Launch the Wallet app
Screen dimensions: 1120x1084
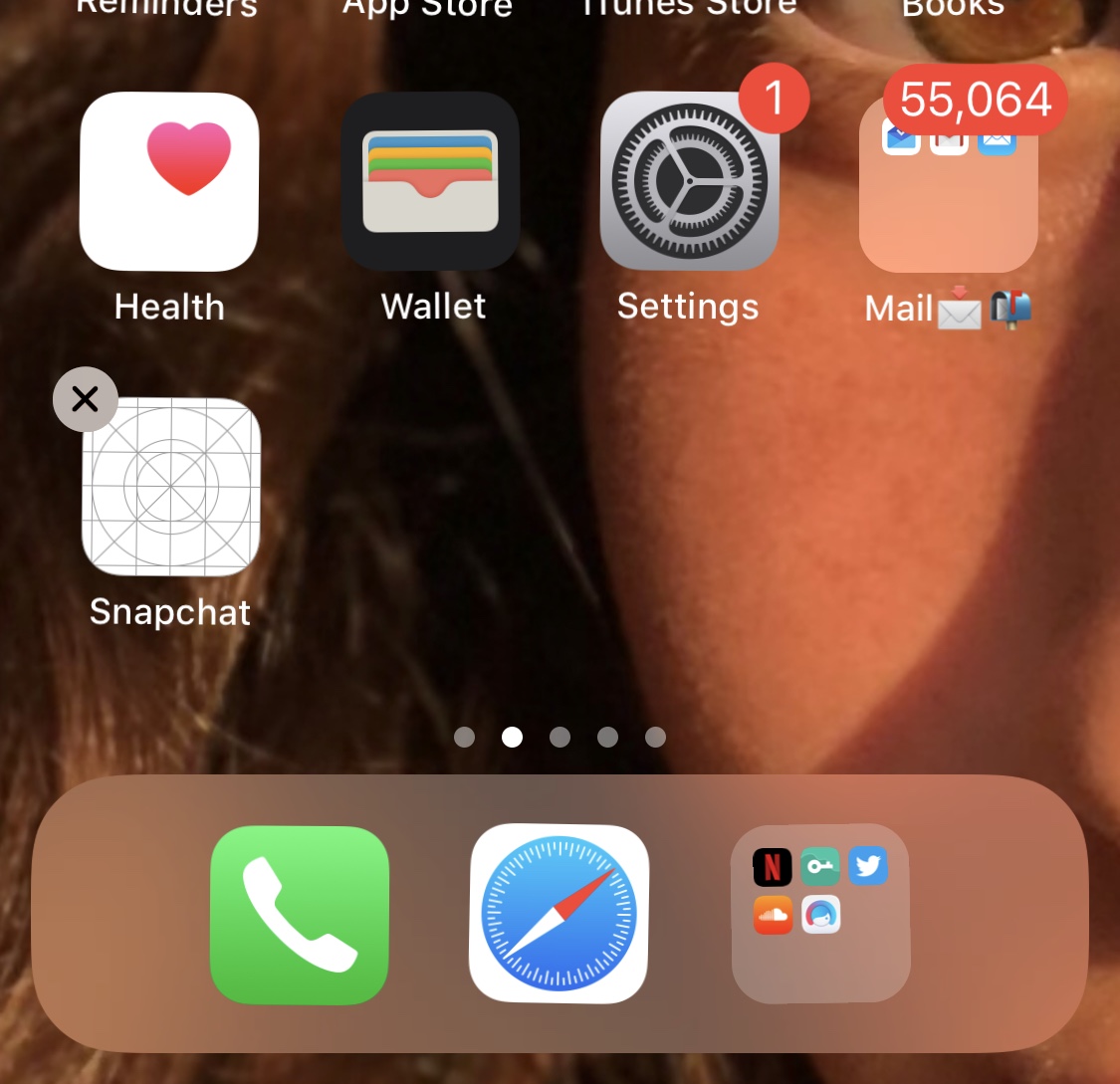tap(431, 181)
